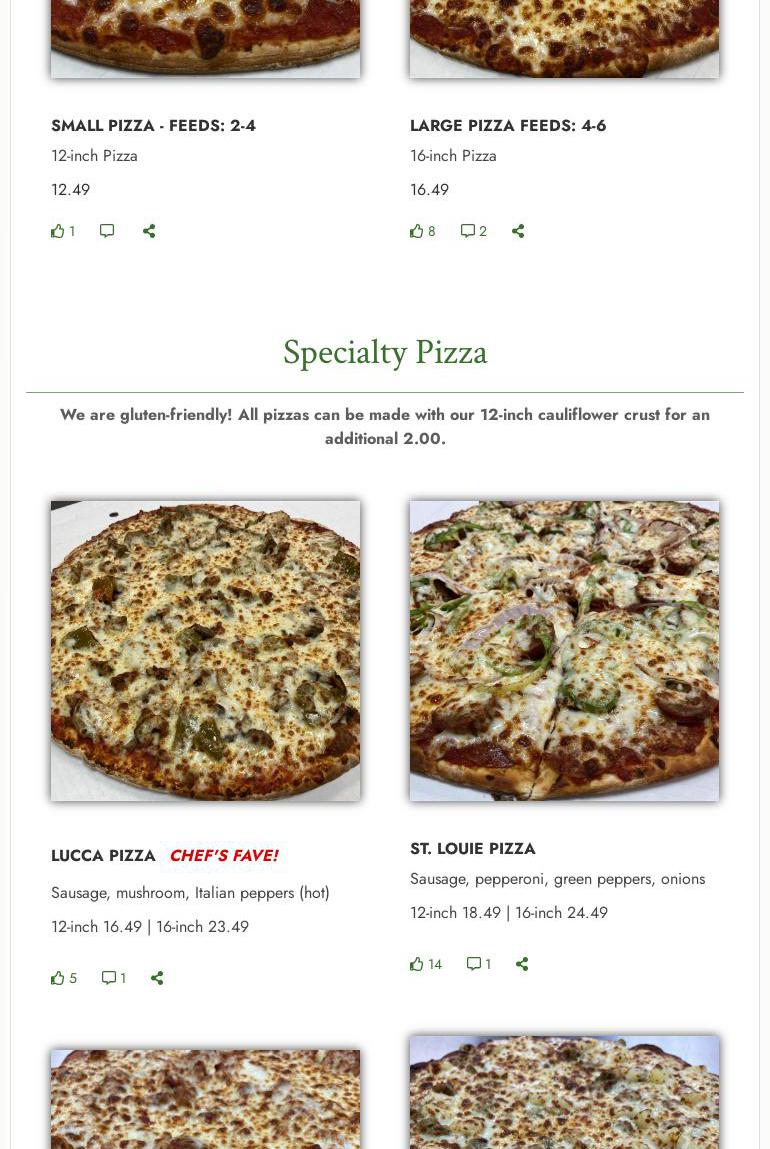The height and width of the screenshot is (1149, 770).
Task: Like the St. Louie Pizza
Action: [417, 964]
